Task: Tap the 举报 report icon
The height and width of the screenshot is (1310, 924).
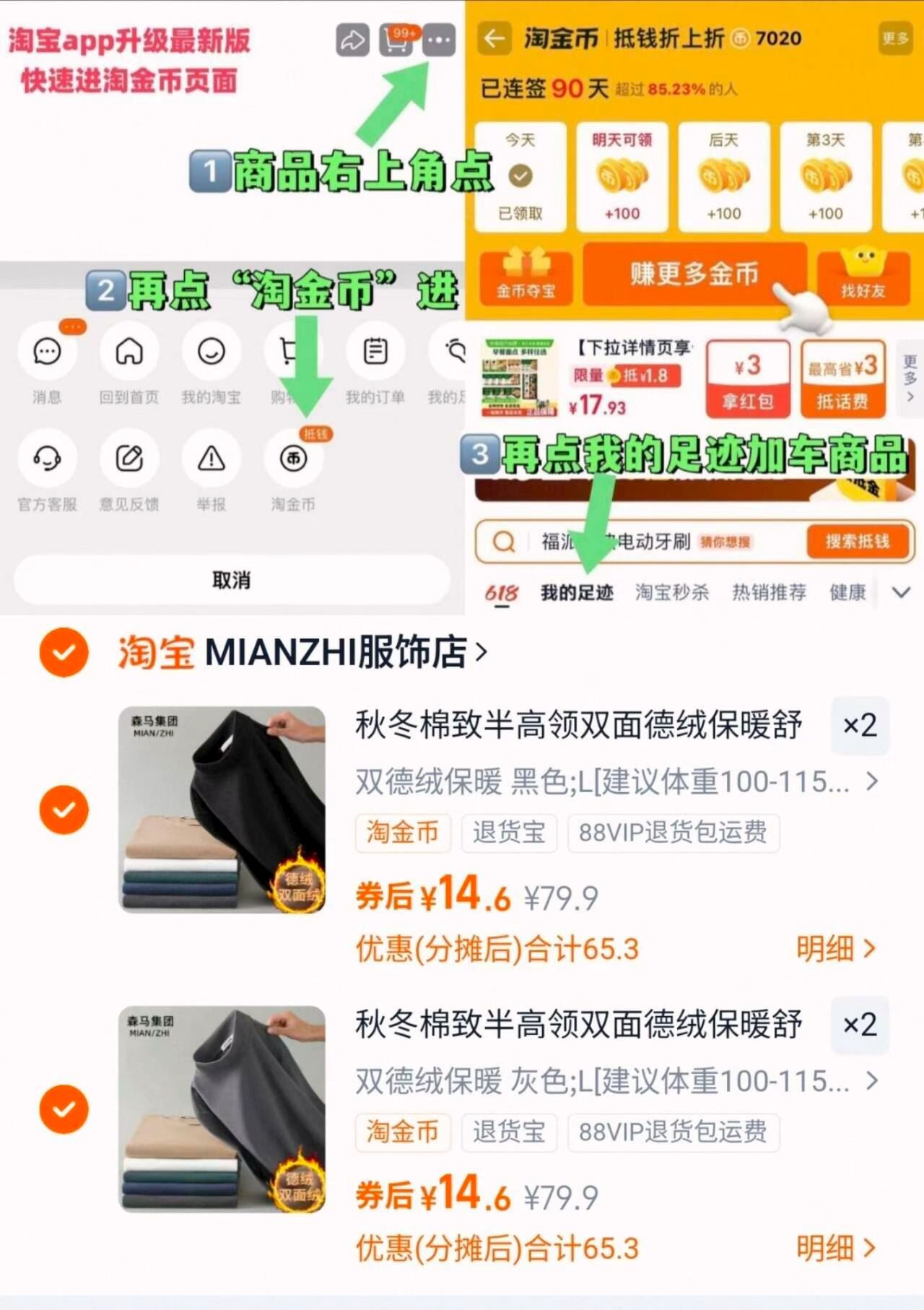Action: (x=211, y=458)
